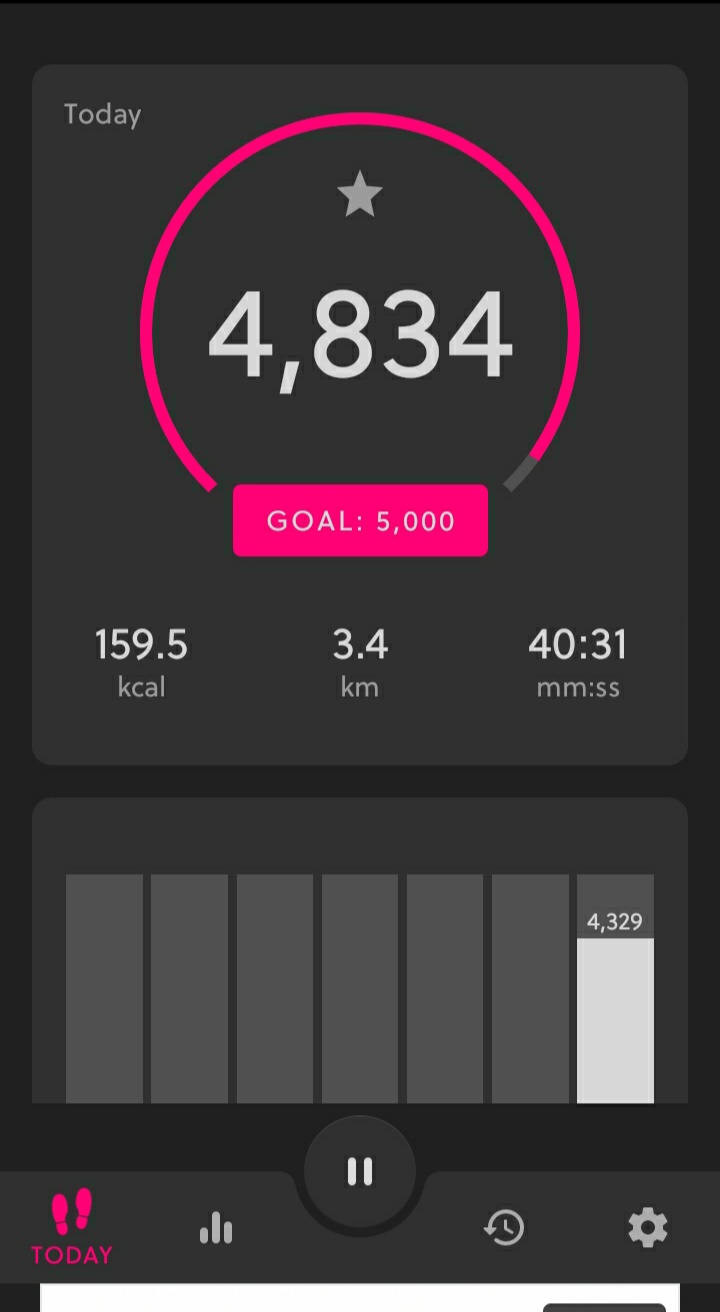Screen dimensions: 720x1312
Task: Tap the star achievement icon
Action: [360, 194]
